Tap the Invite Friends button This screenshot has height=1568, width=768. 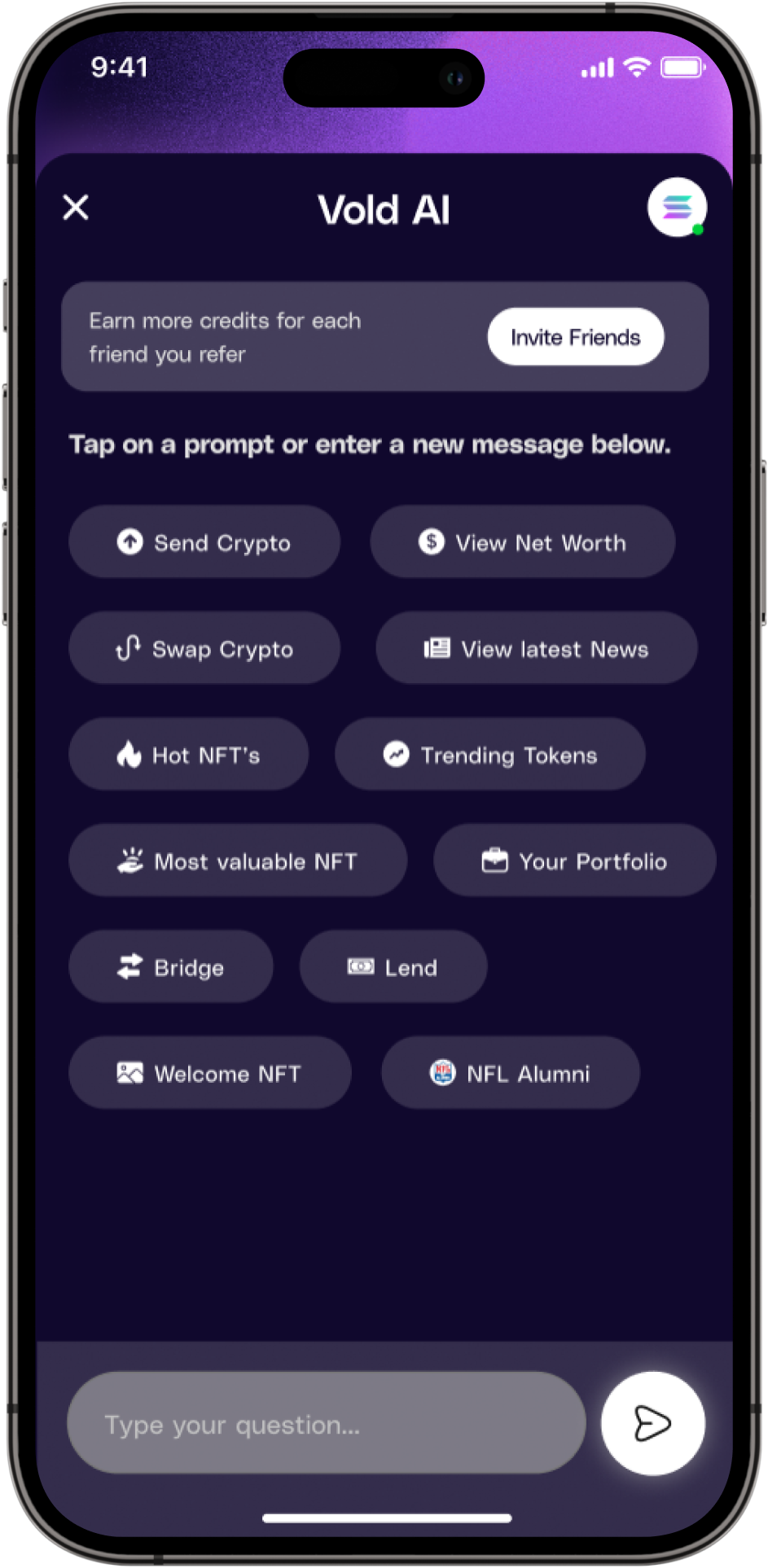point(575,337)
